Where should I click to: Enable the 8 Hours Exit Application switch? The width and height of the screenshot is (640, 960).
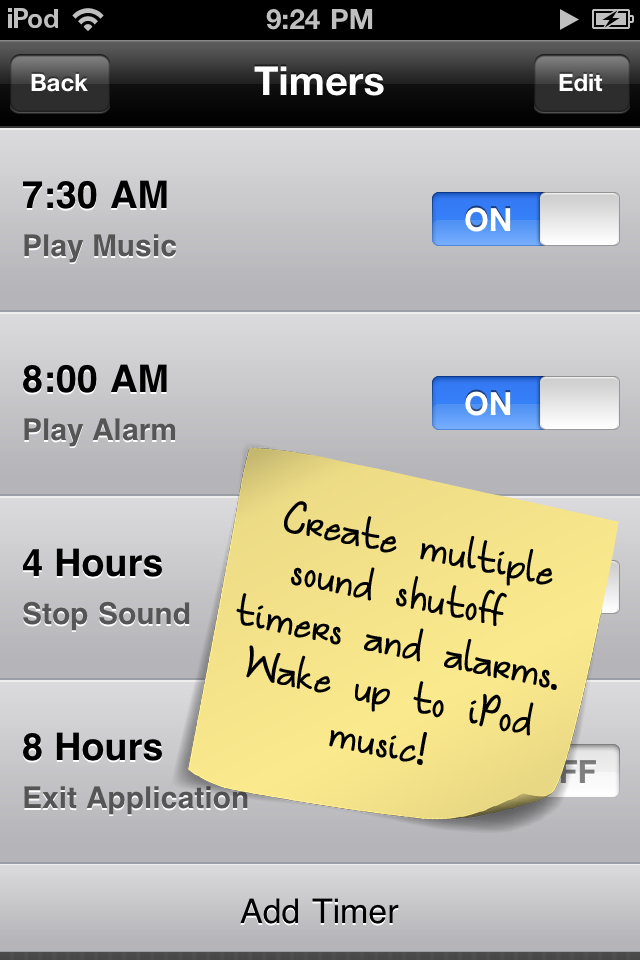click(x=592, y=771)
